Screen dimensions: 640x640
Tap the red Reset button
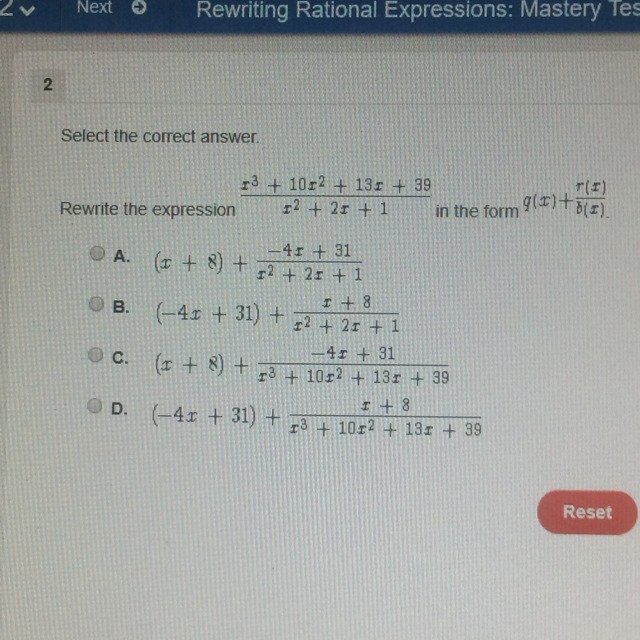[x=586, y=512]
